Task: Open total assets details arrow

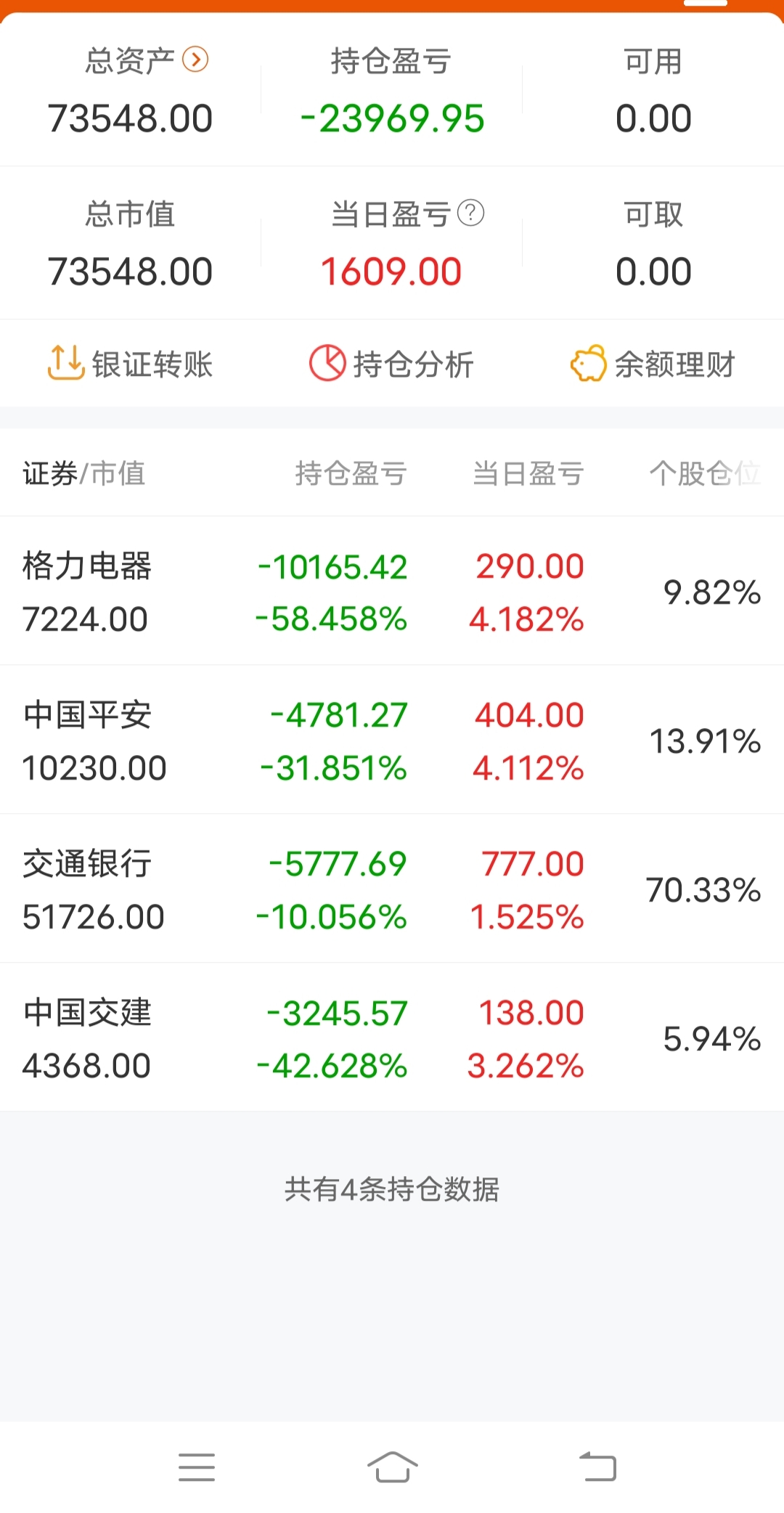Action: point(195,60)
